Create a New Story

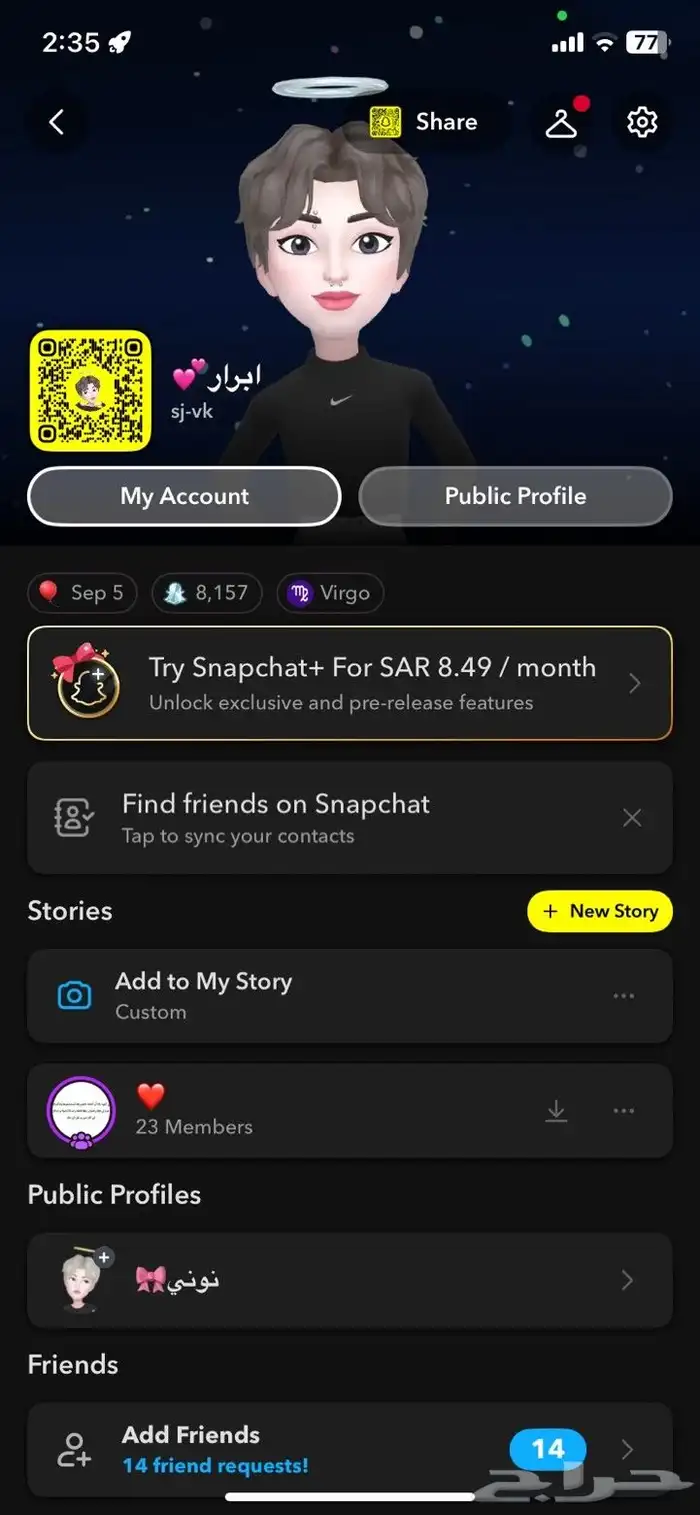(600, 911)
